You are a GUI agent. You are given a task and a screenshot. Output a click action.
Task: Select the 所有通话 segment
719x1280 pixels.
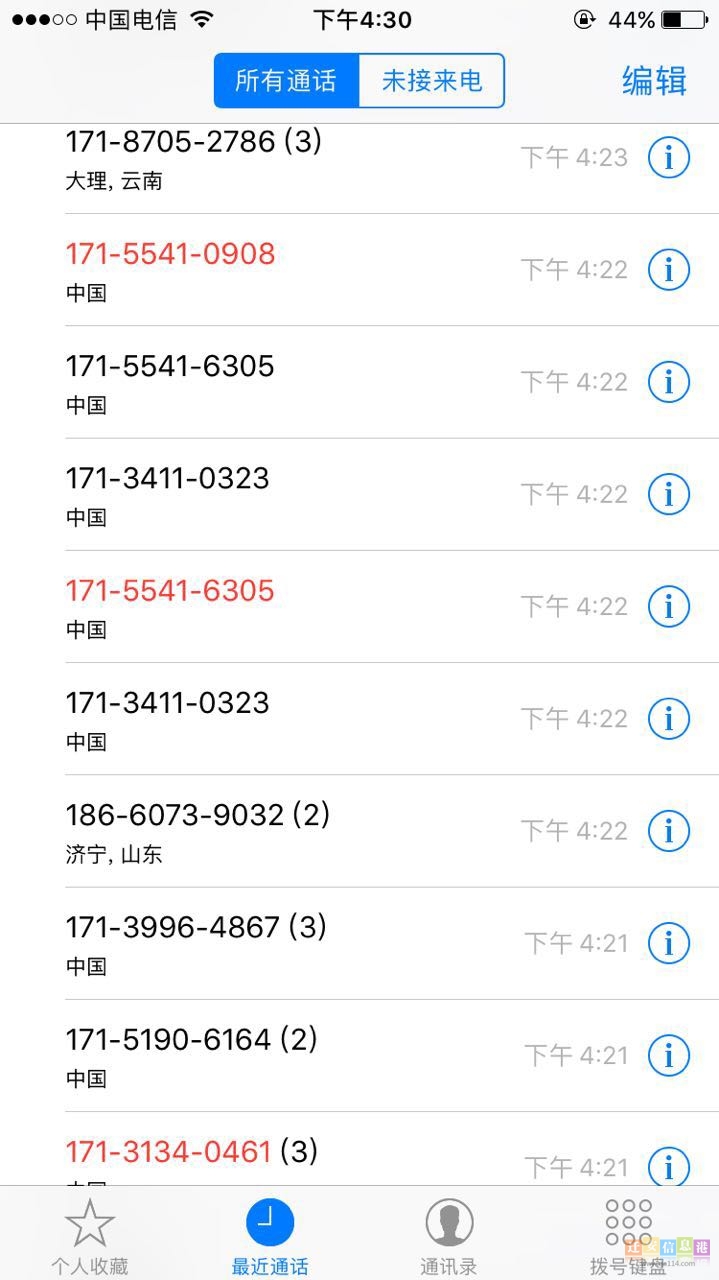[286, 81]
